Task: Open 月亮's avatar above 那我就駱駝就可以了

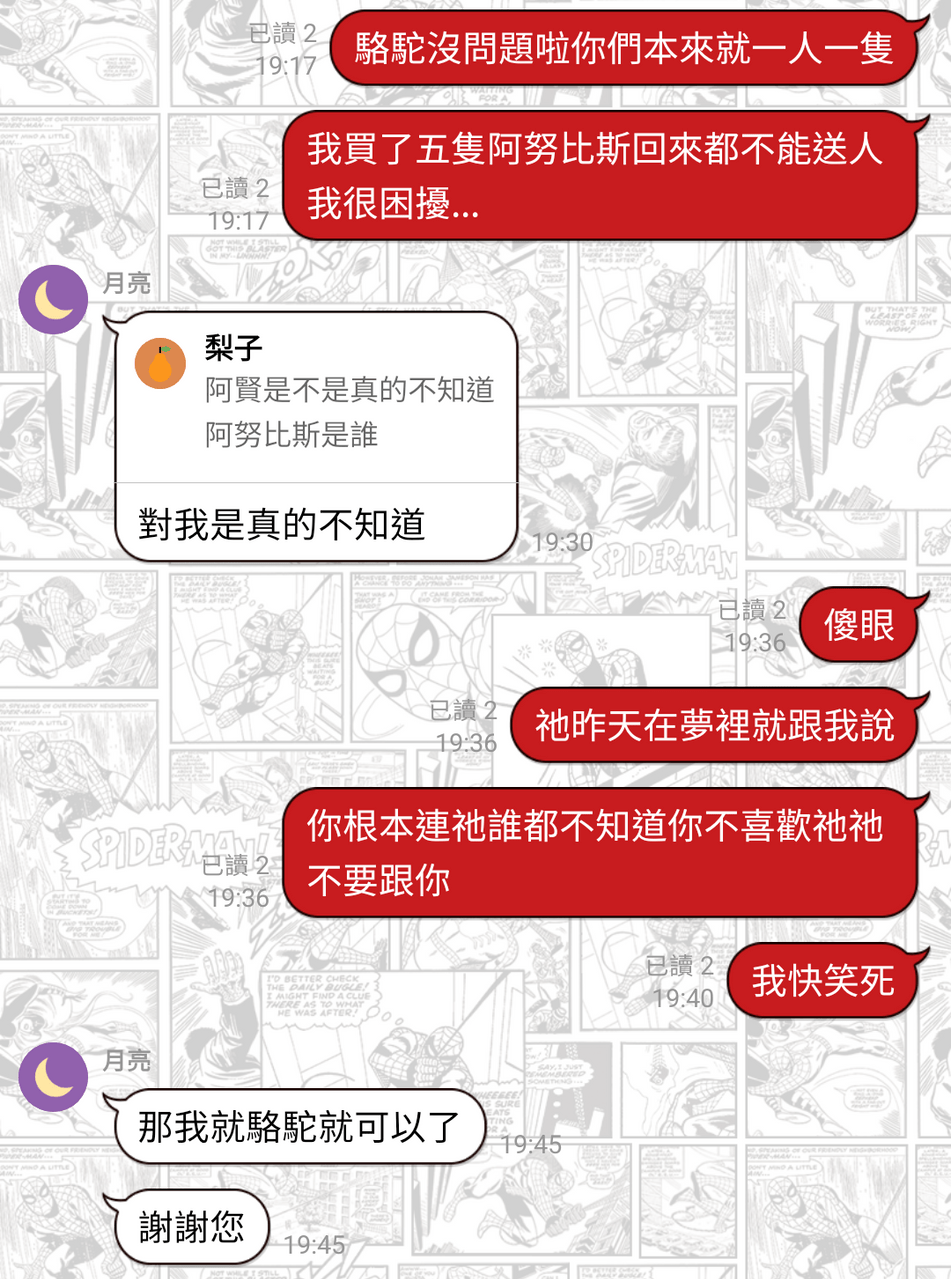Action: [54, 1077]
